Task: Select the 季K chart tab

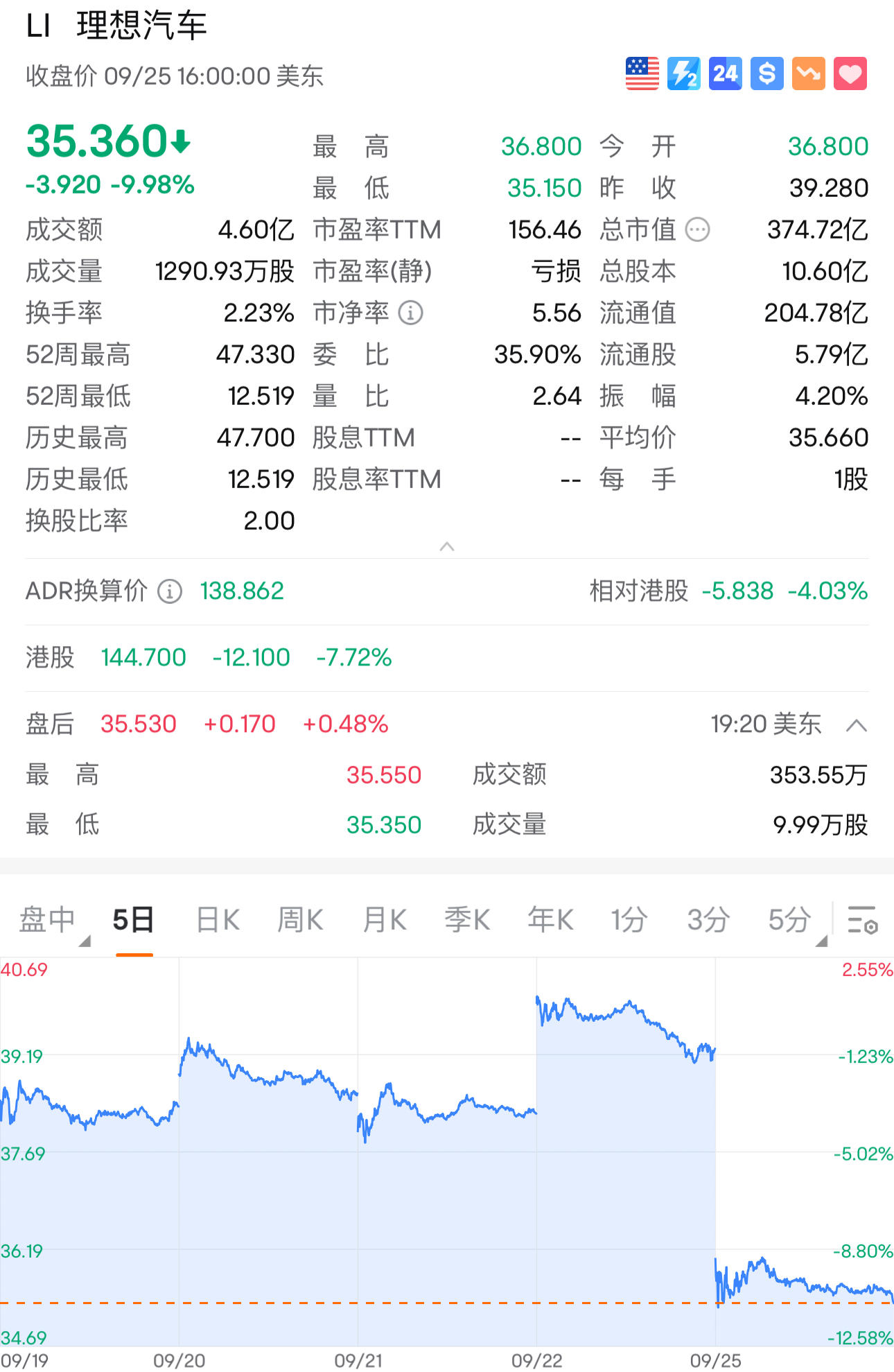Action: click(466, 919)
